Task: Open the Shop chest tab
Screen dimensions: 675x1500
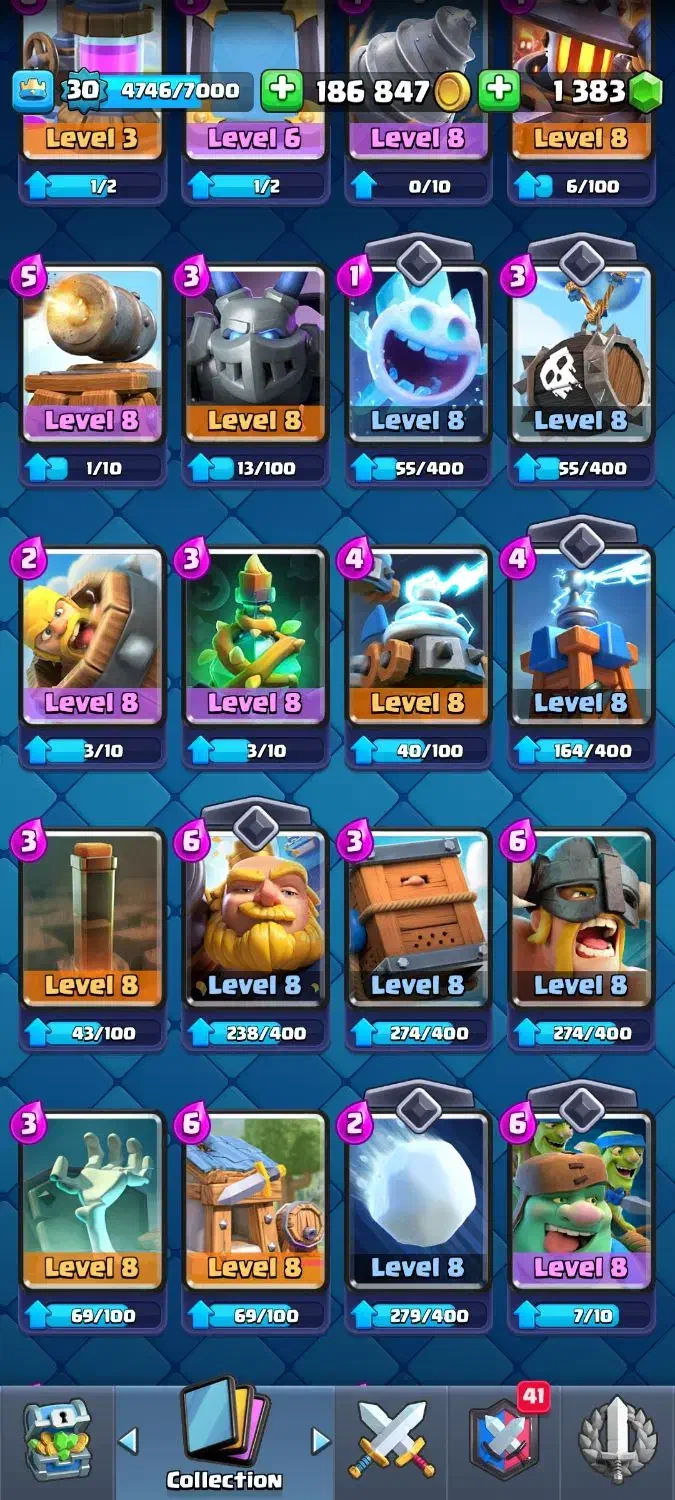Action: 56,1441
